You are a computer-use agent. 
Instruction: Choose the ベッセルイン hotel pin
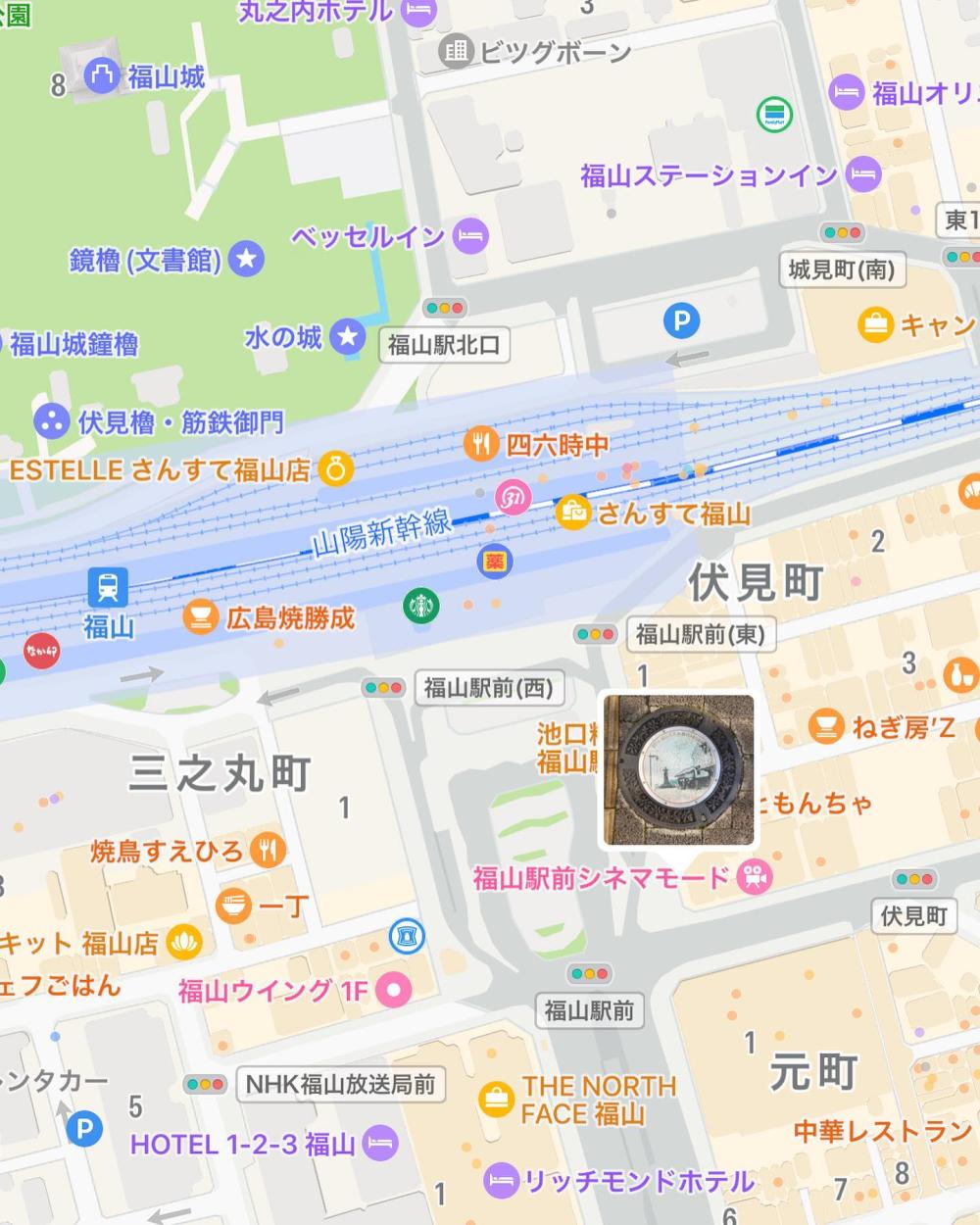pyautogui.click(x=470, y=236)
